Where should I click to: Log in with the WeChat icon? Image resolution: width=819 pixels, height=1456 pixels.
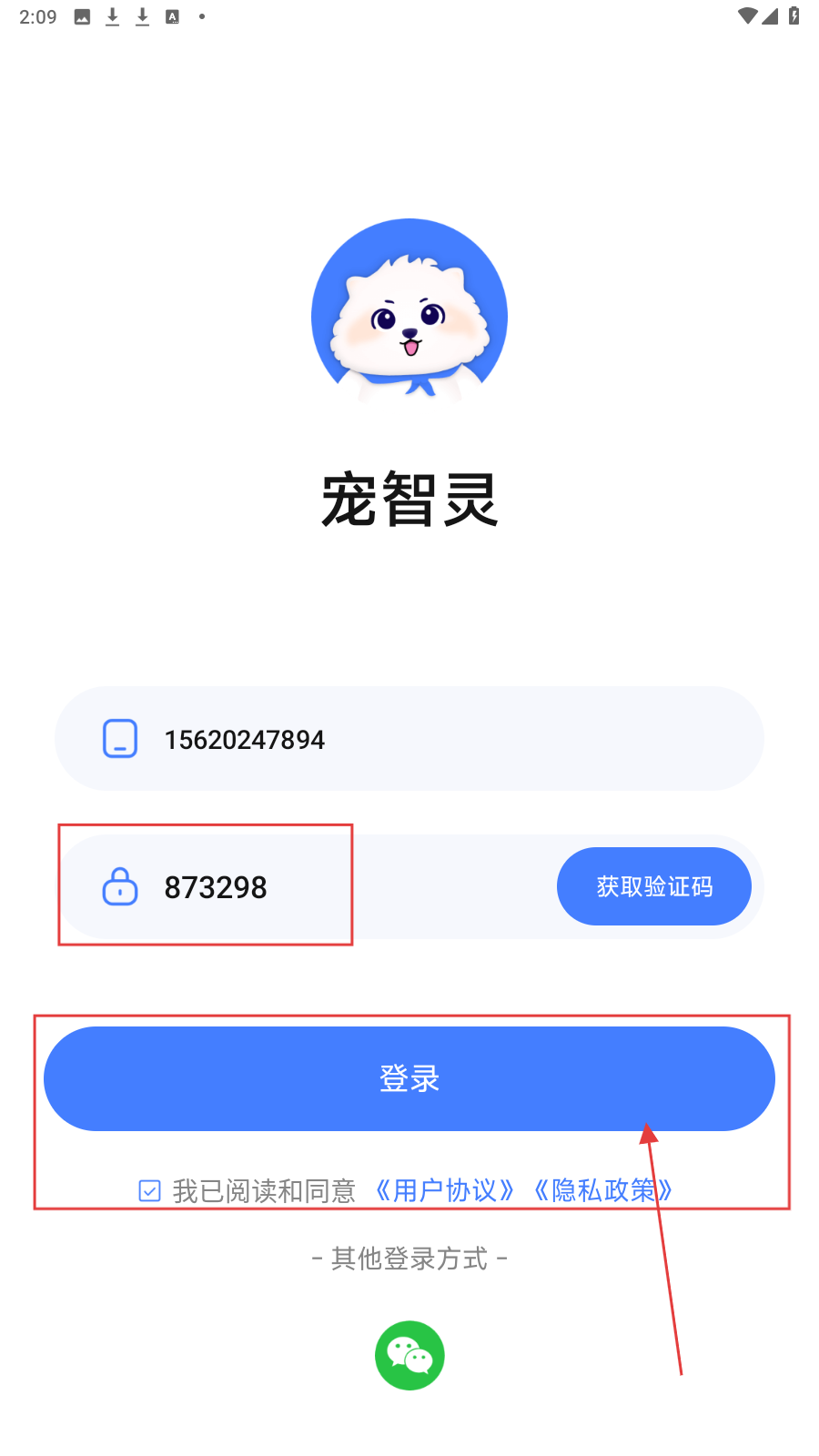409,1356
